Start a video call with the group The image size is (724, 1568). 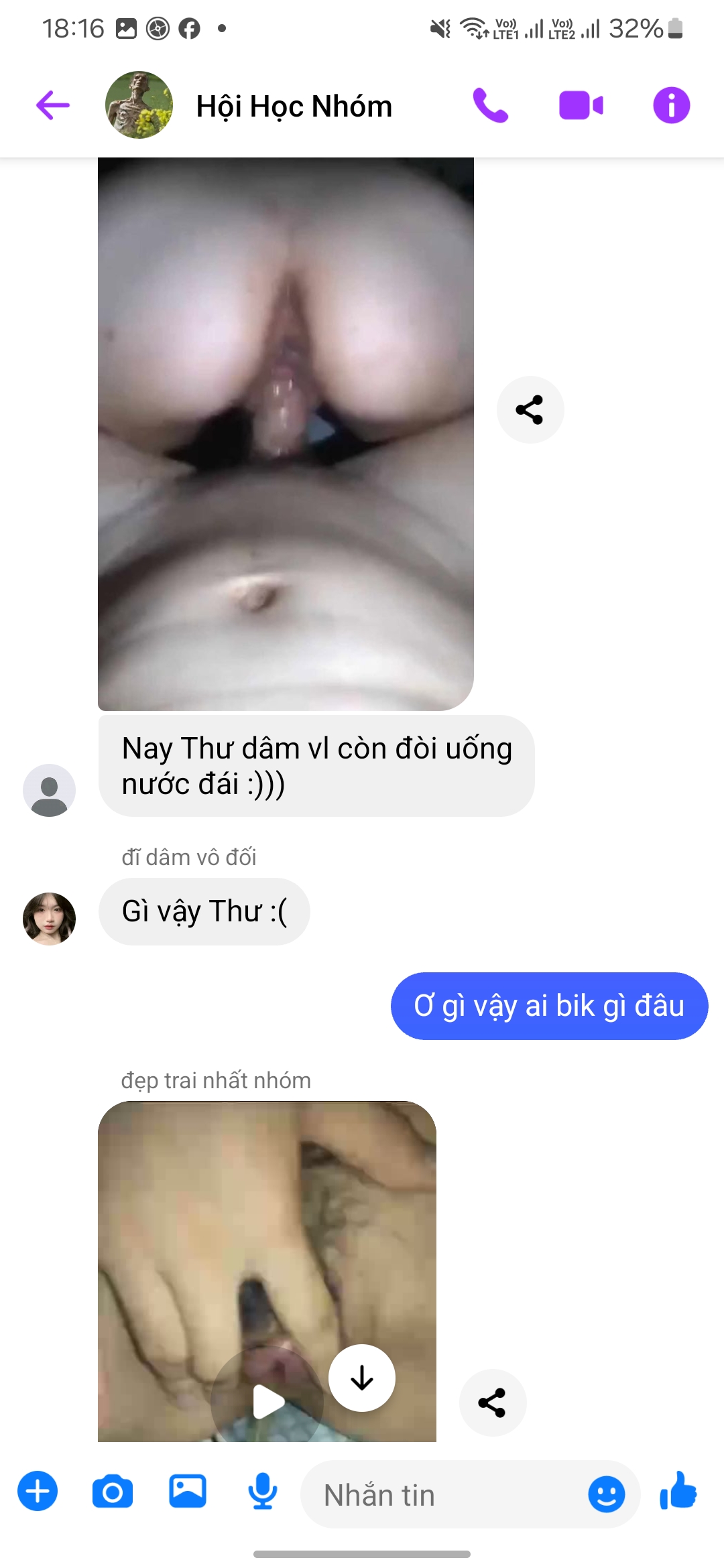coord(581,105)
